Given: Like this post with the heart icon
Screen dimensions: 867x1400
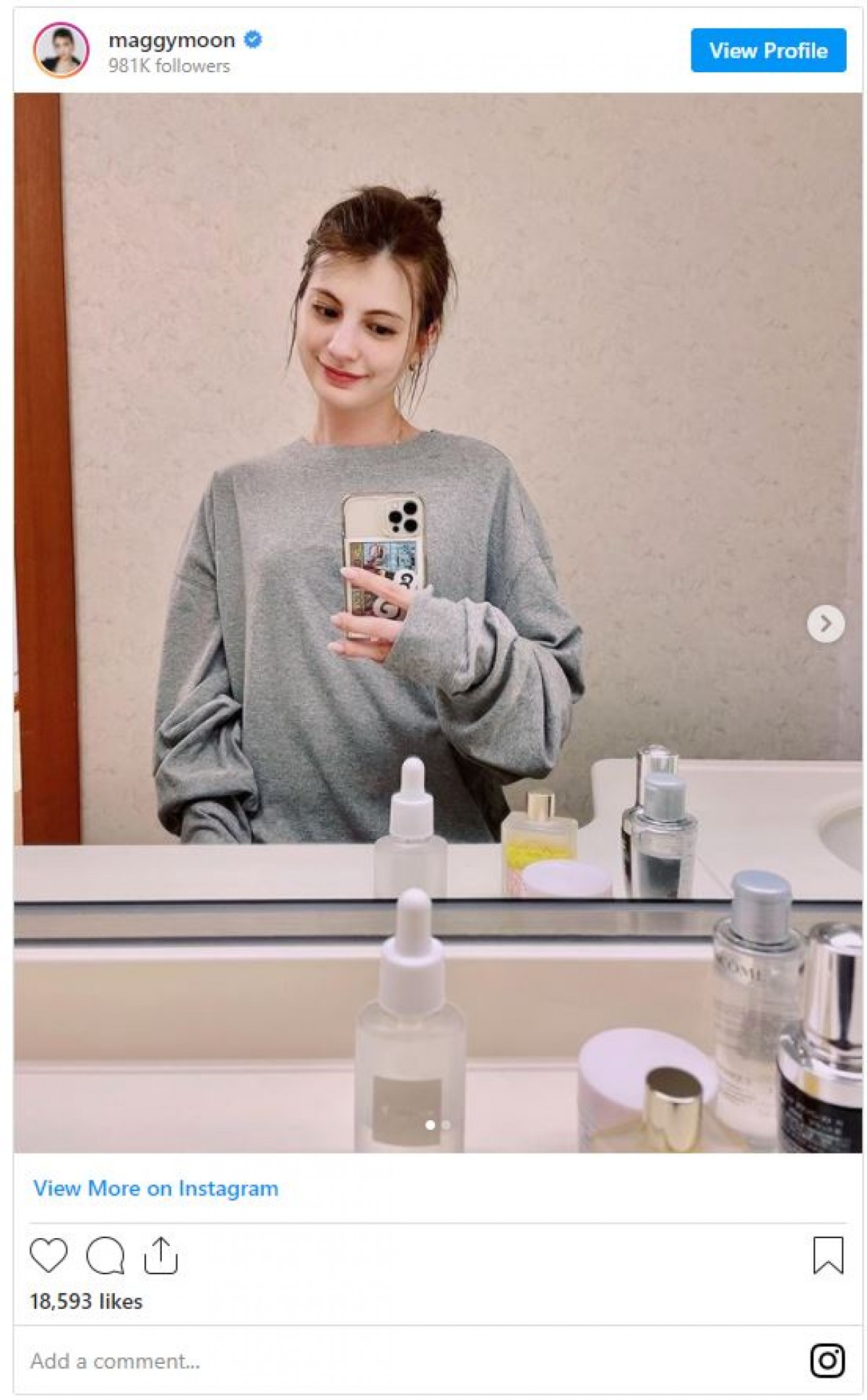Looking at the screenshot, I should pos(48,1255).
